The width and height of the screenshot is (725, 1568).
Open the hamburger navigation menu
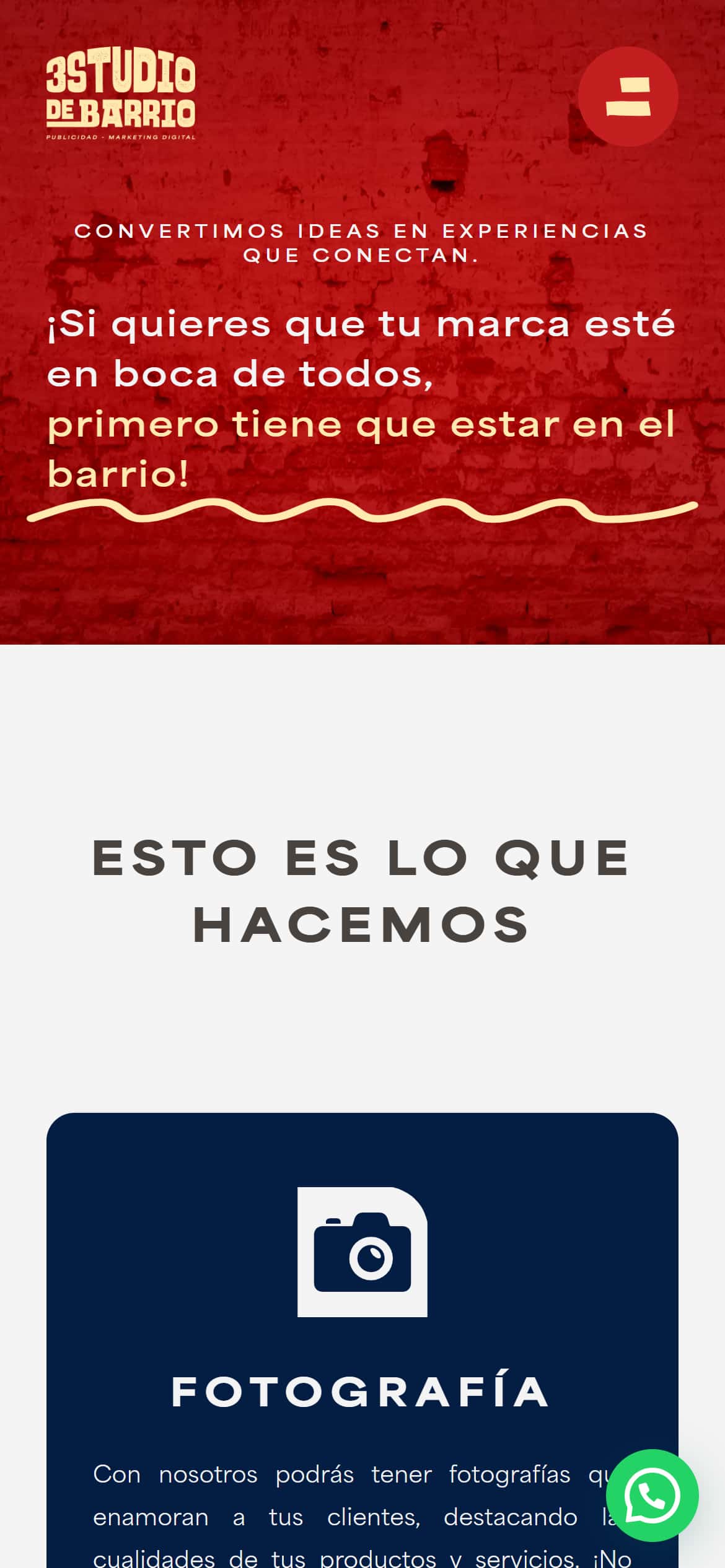coord(628,97)
